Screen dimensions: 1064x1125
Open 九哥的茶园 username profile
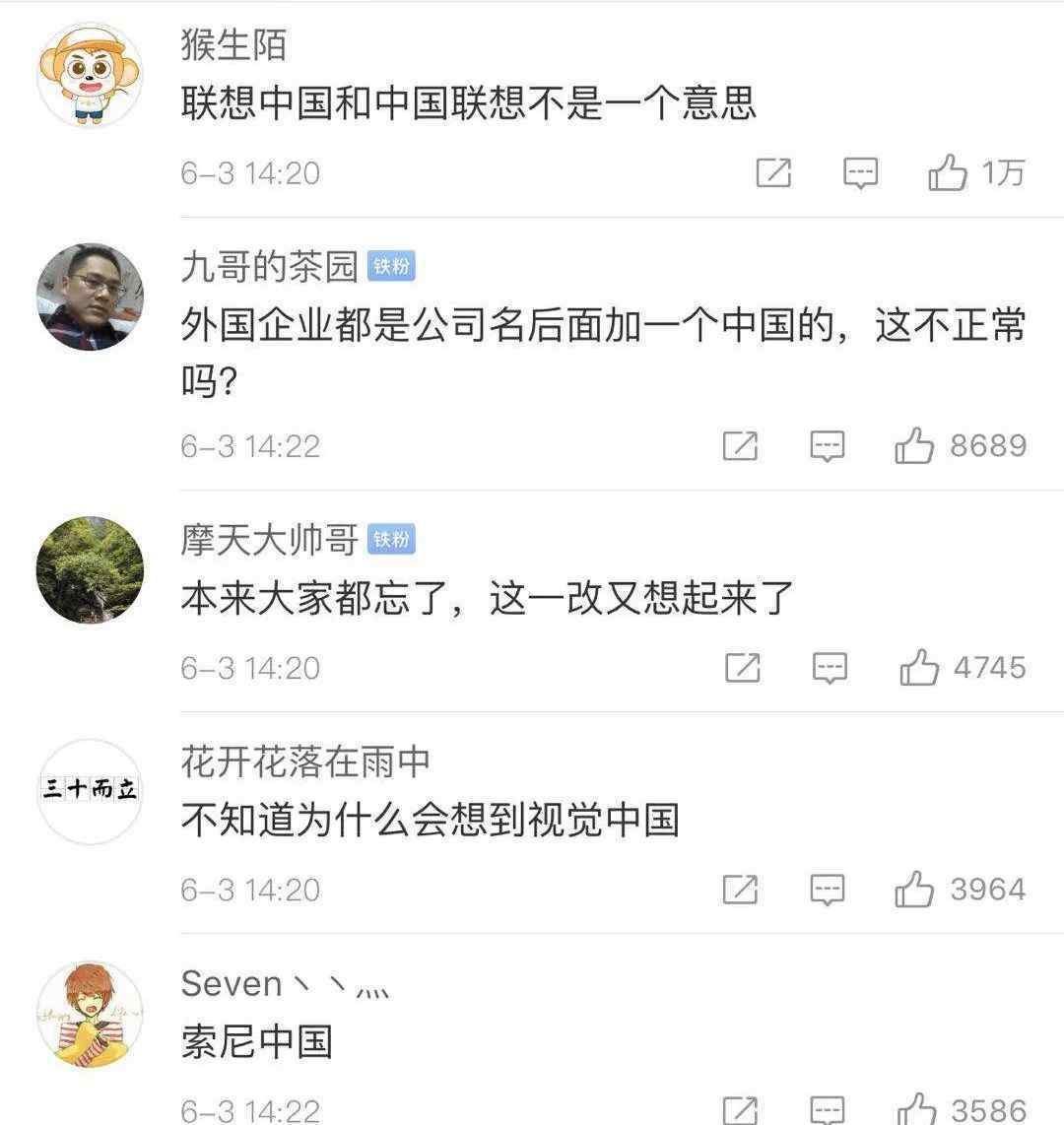coord(268,266)
